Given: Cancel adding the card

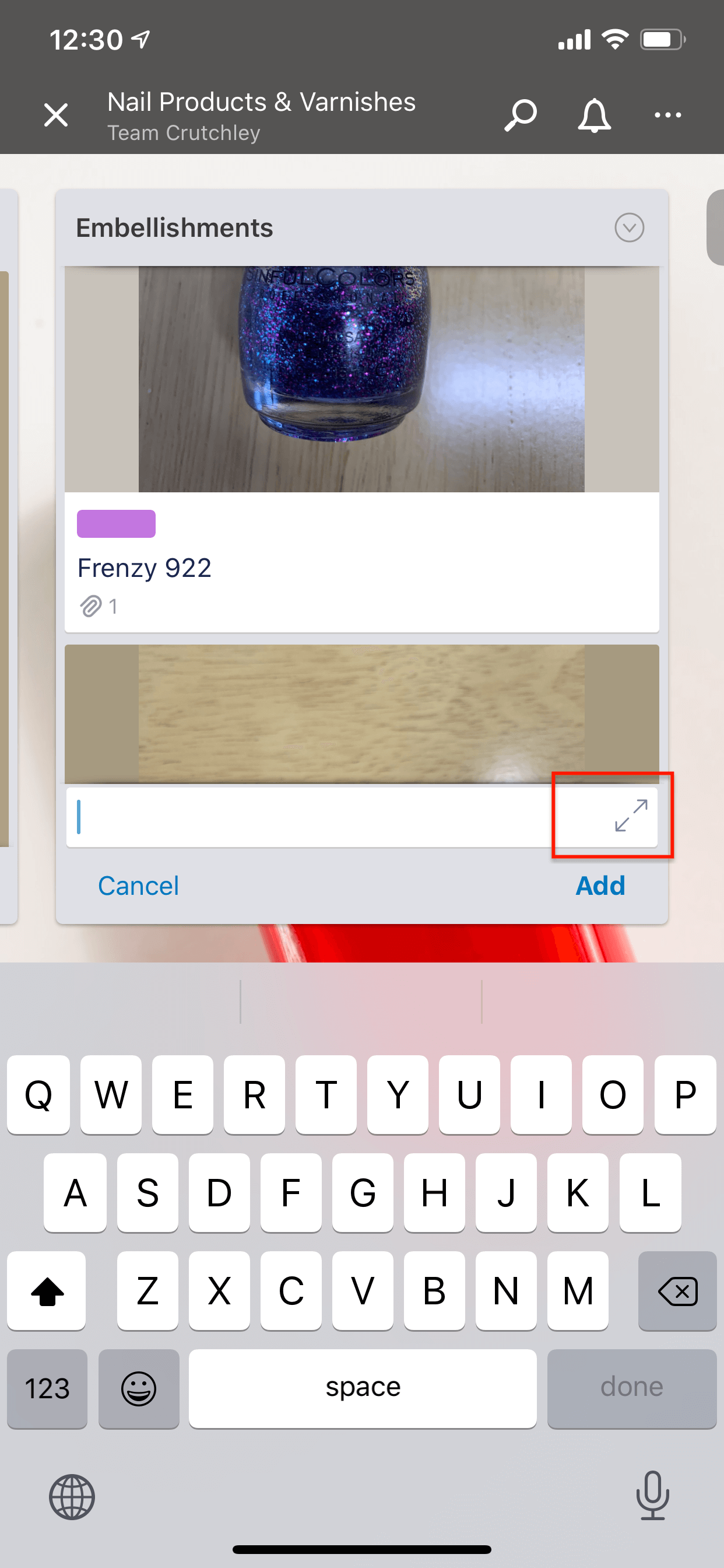Looking at the screenshot, I should pyautogui.click(x=139, y=885).
